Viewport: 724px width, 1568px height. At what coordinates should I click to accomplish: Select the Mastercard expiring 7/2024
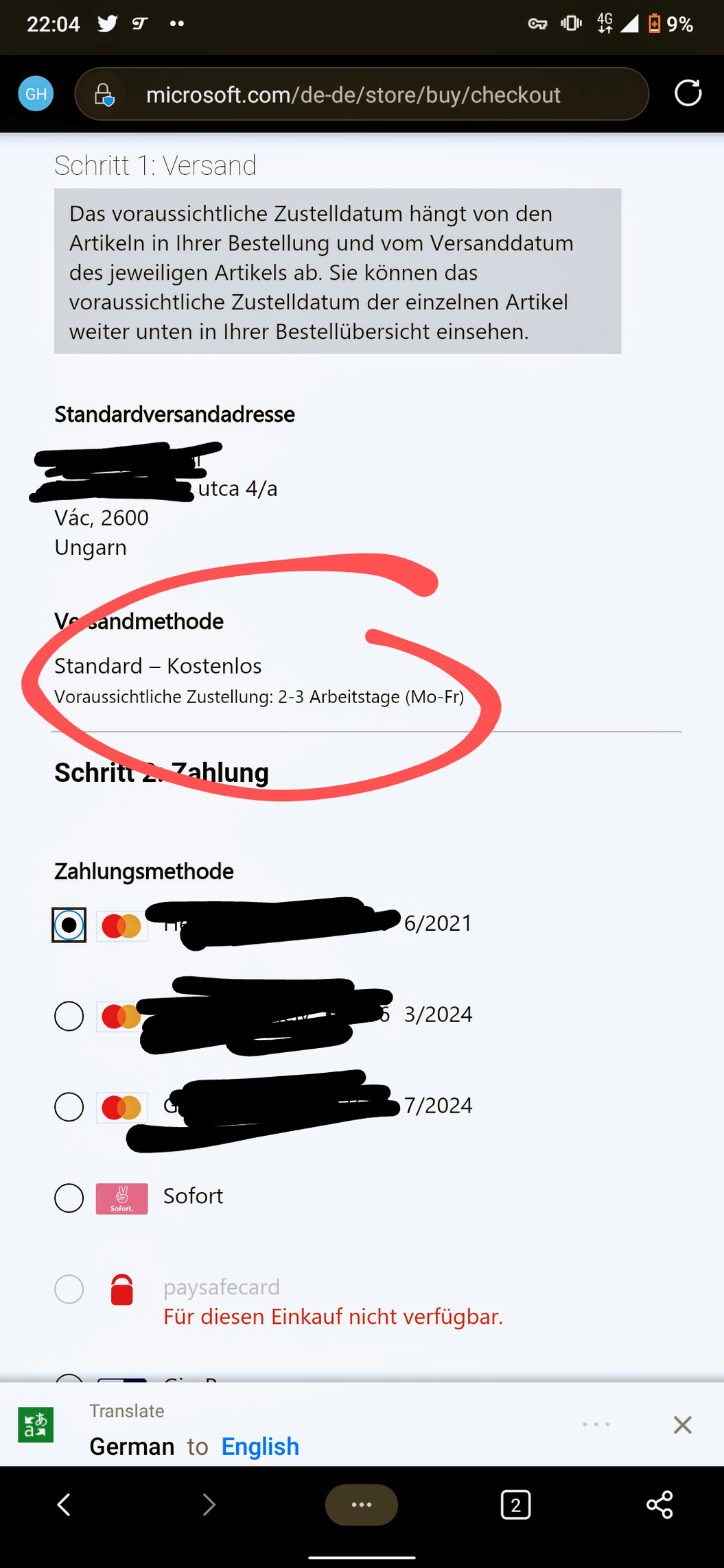[69, 1107]
